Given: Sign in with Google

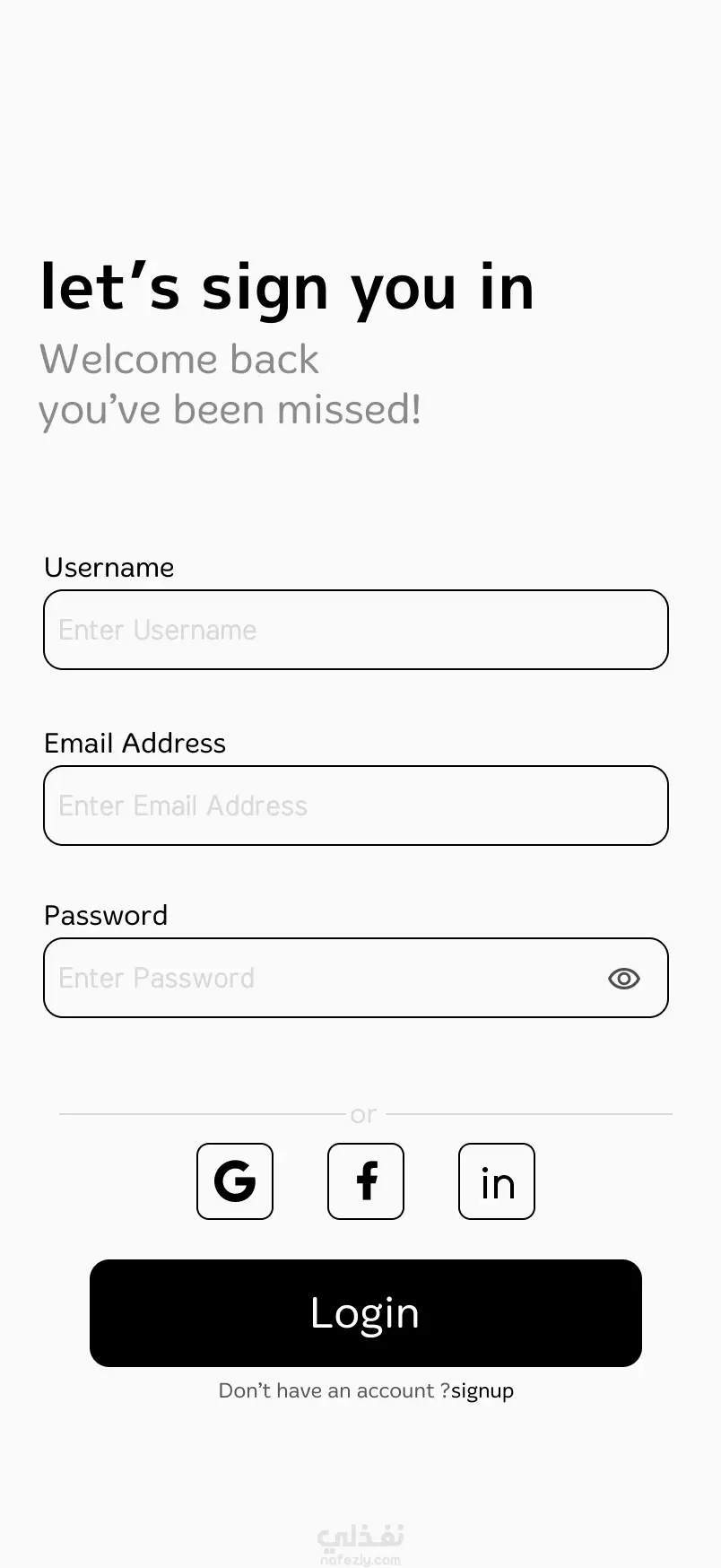Looking at the screenshot, I should [235, 1181].
